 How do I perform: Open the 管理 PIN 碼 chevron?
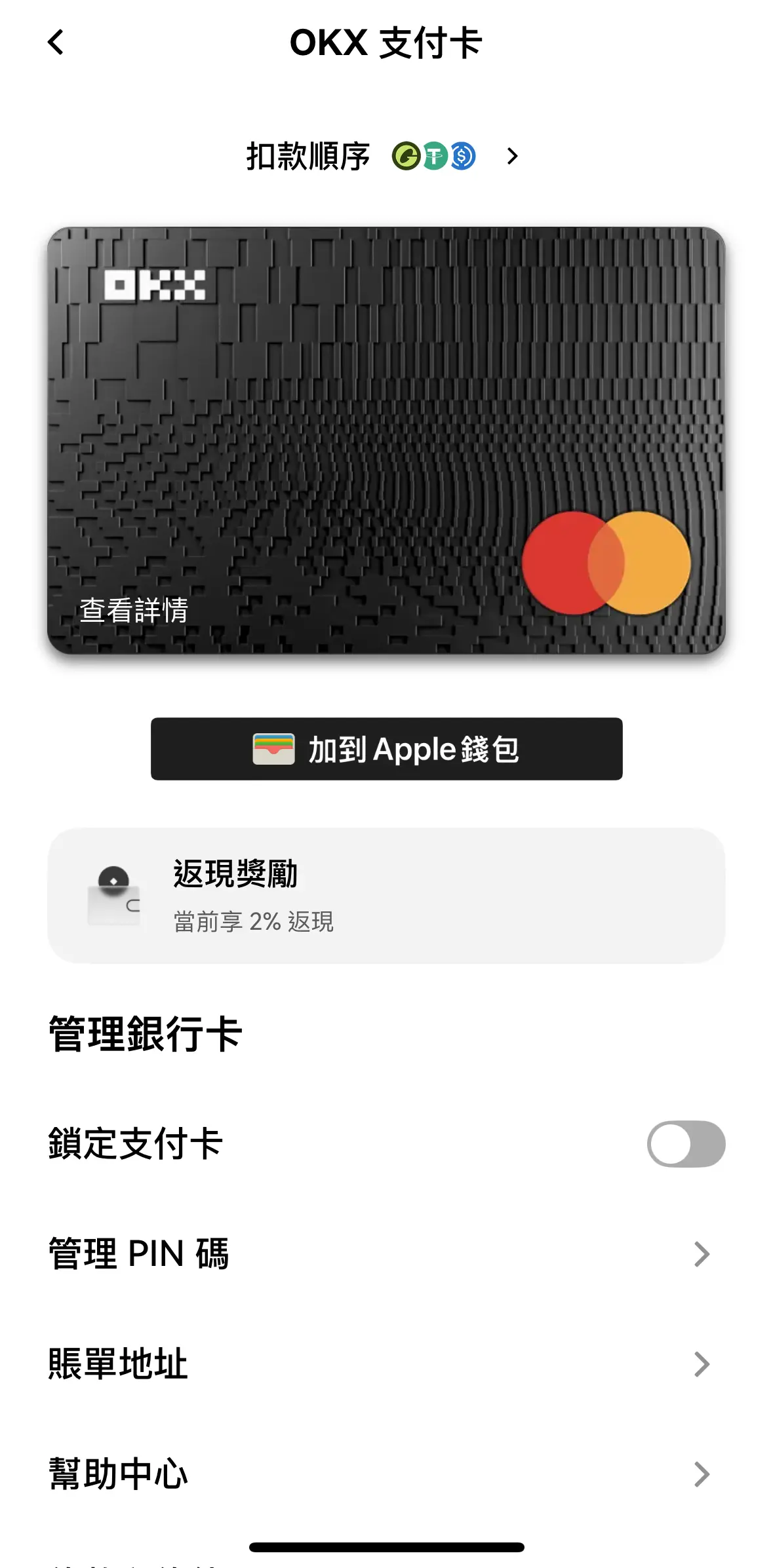[x=703, y=1253]
